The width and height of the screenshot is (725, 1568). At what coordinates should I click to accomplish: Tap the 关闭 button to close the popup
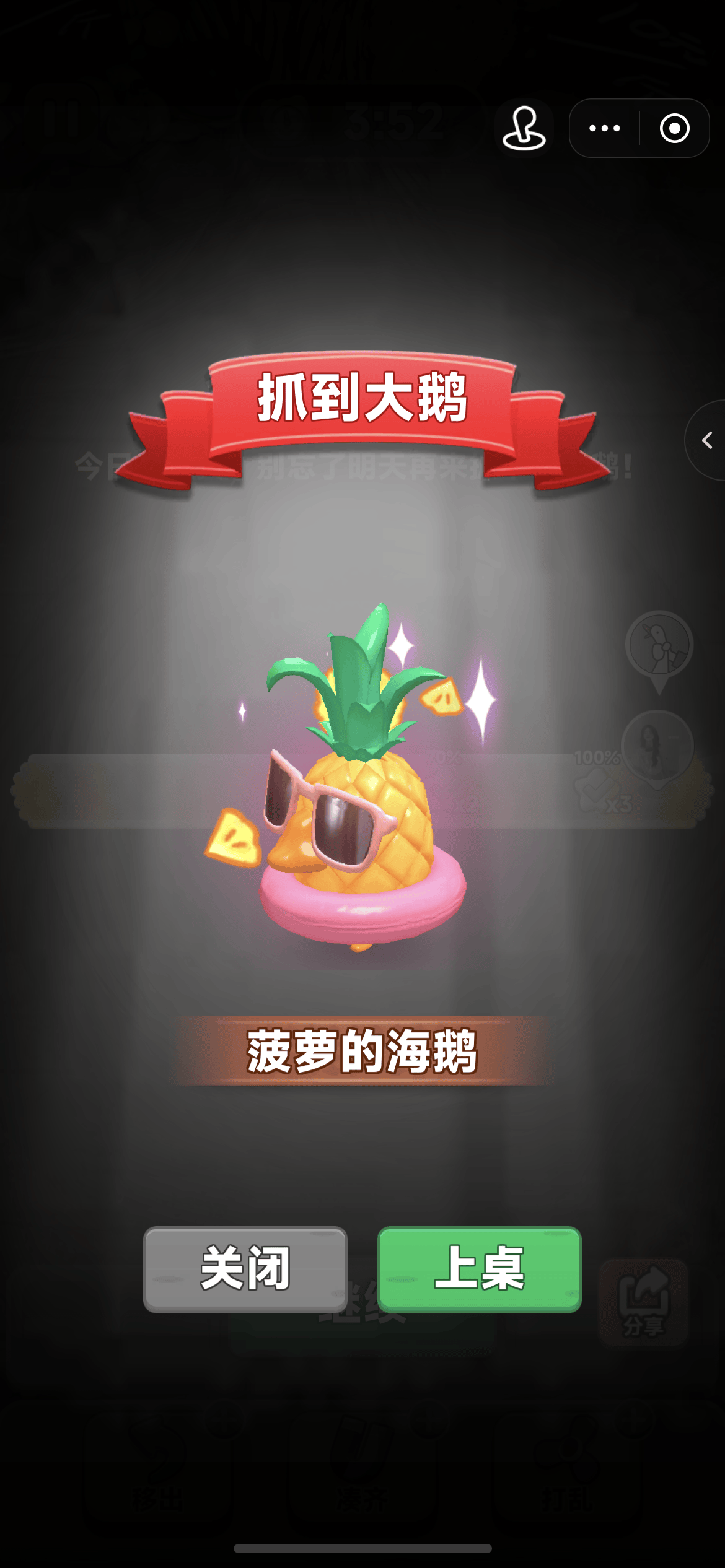click(245, 1268)
